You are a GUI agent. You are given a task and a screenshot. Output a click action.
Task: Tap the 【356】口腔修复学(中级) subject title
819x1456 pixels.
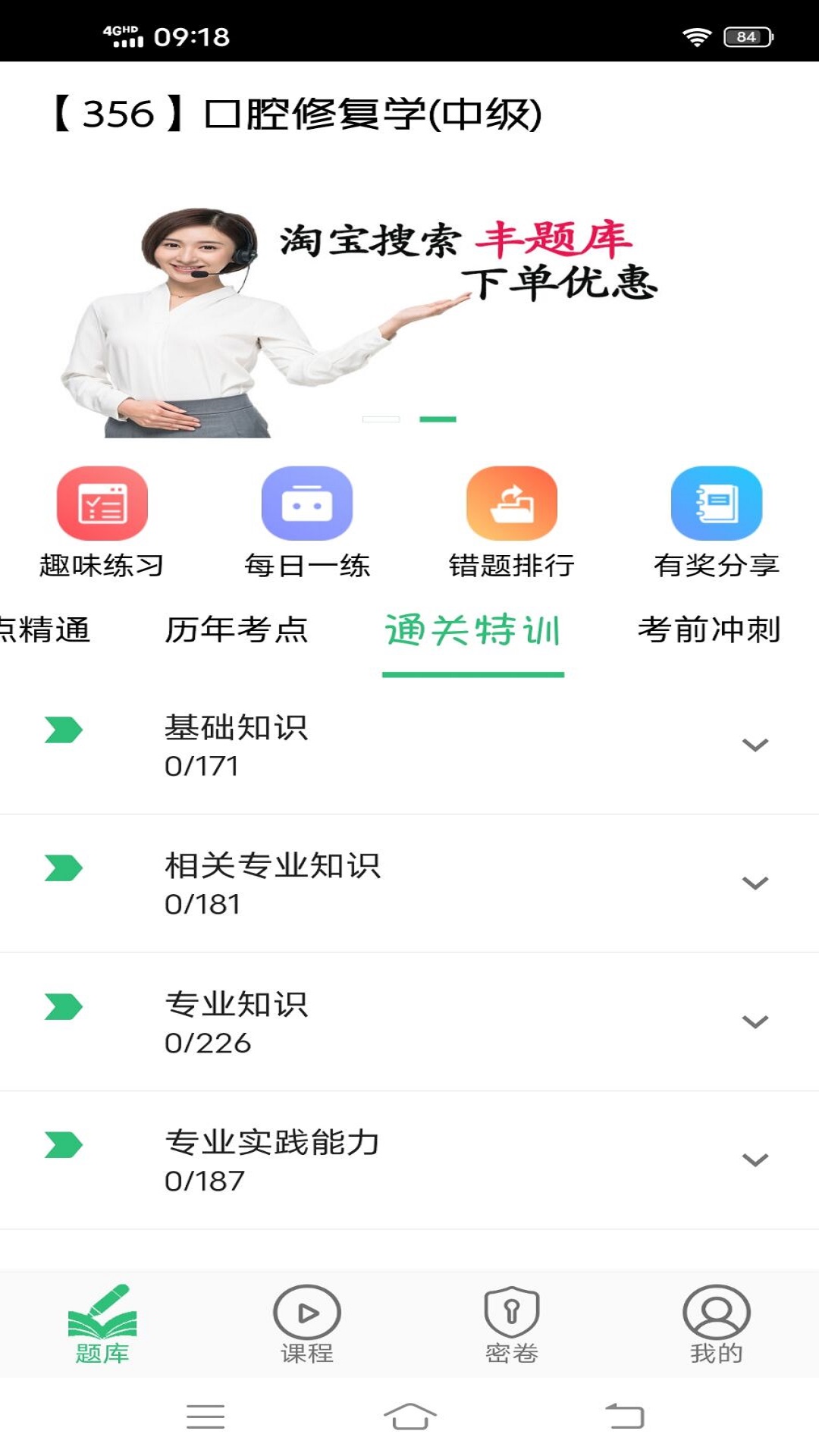coord(296,115)
